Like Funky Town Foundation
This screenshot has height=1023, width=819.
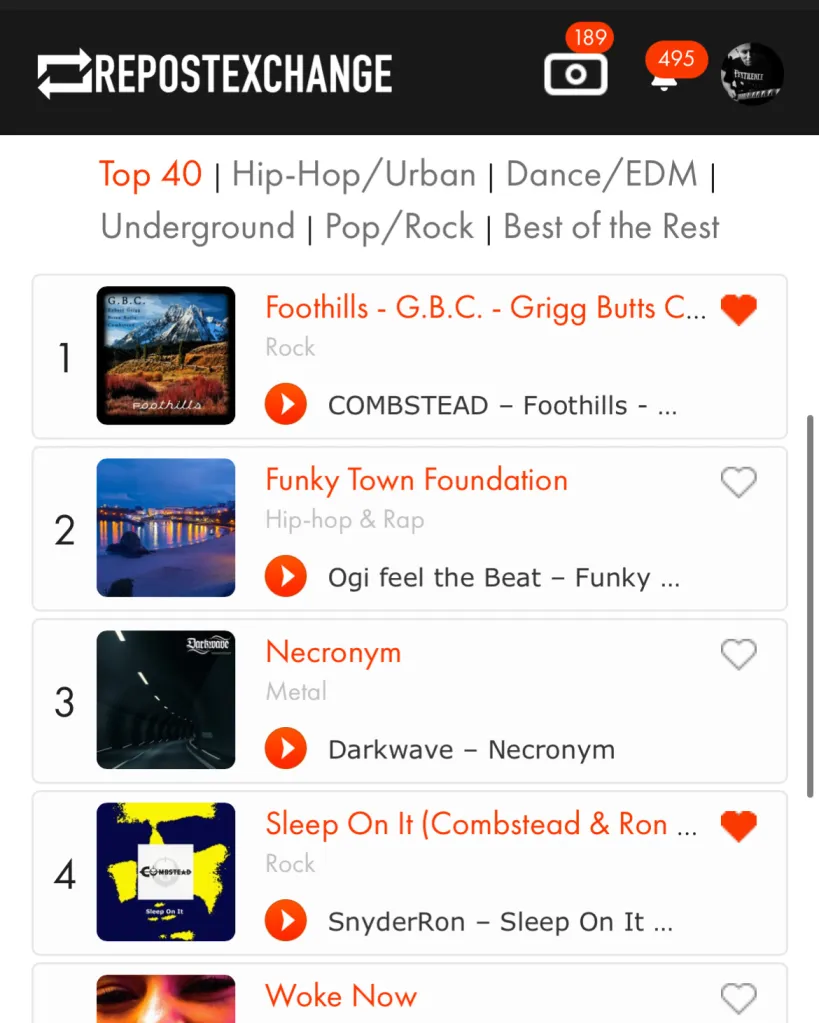[739, 482]
